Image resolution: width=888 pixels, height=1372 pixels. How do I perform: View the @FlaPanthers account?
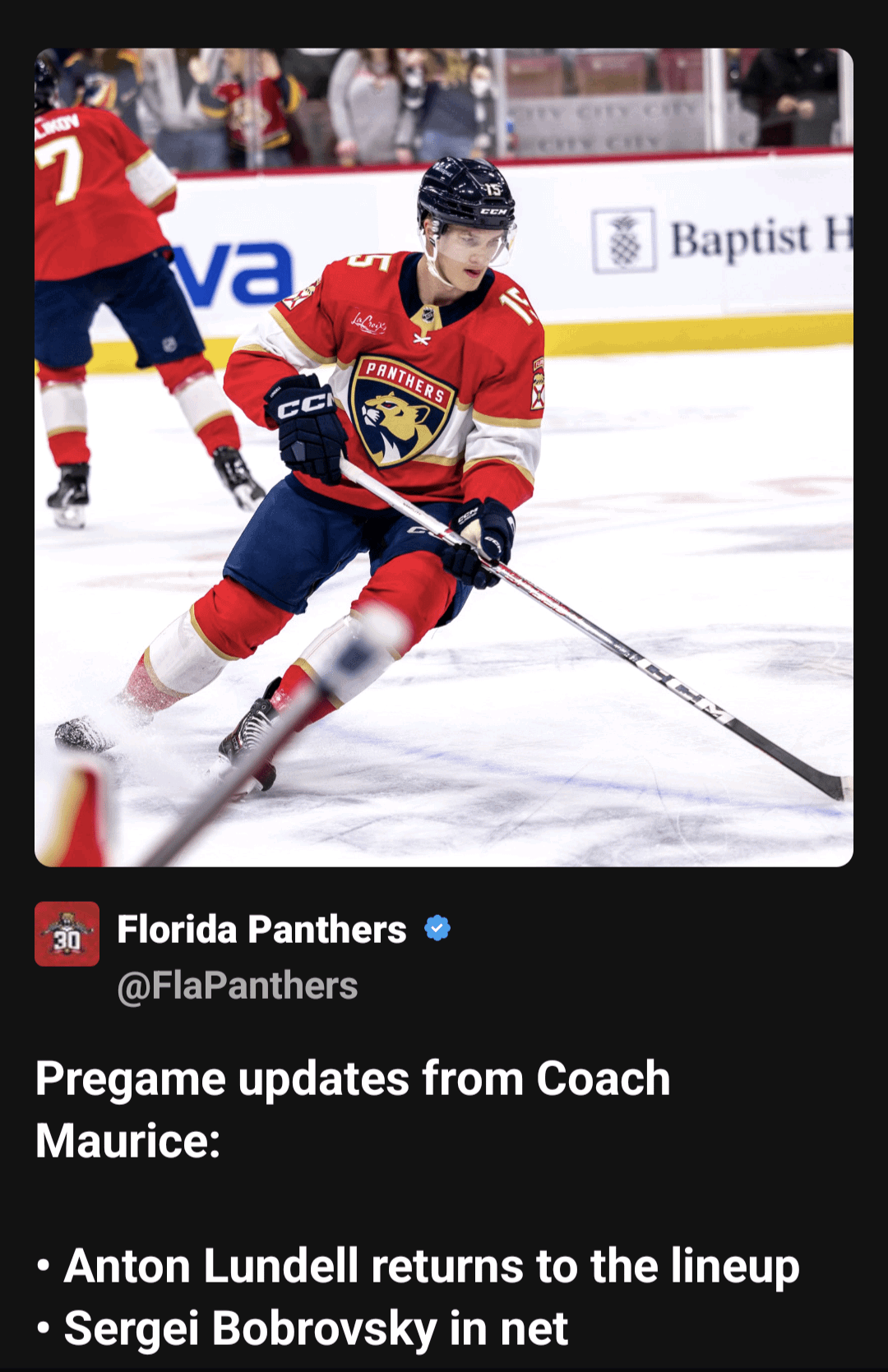coord(238,986)
